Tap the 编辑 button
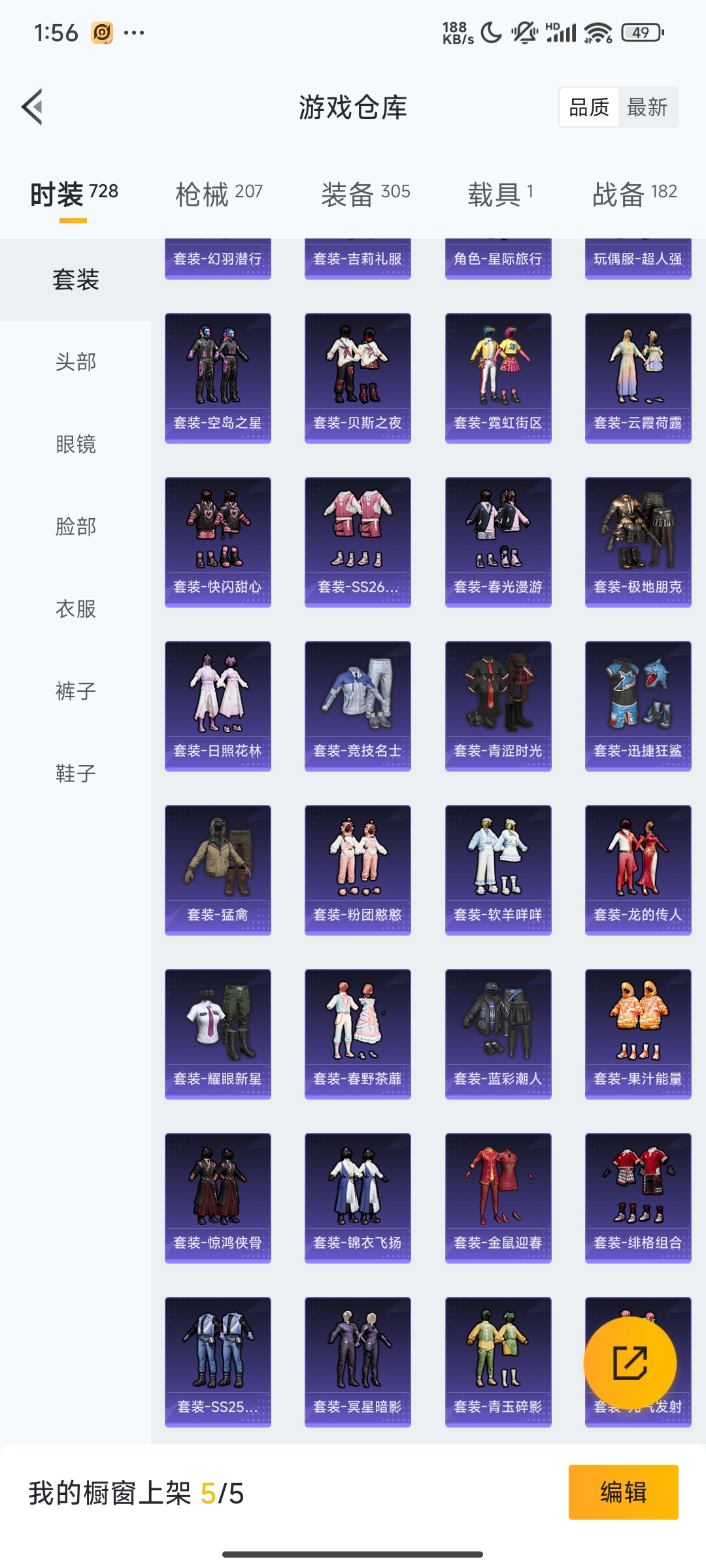Viewport: 706px width, 1568px height. (623, 1492)
